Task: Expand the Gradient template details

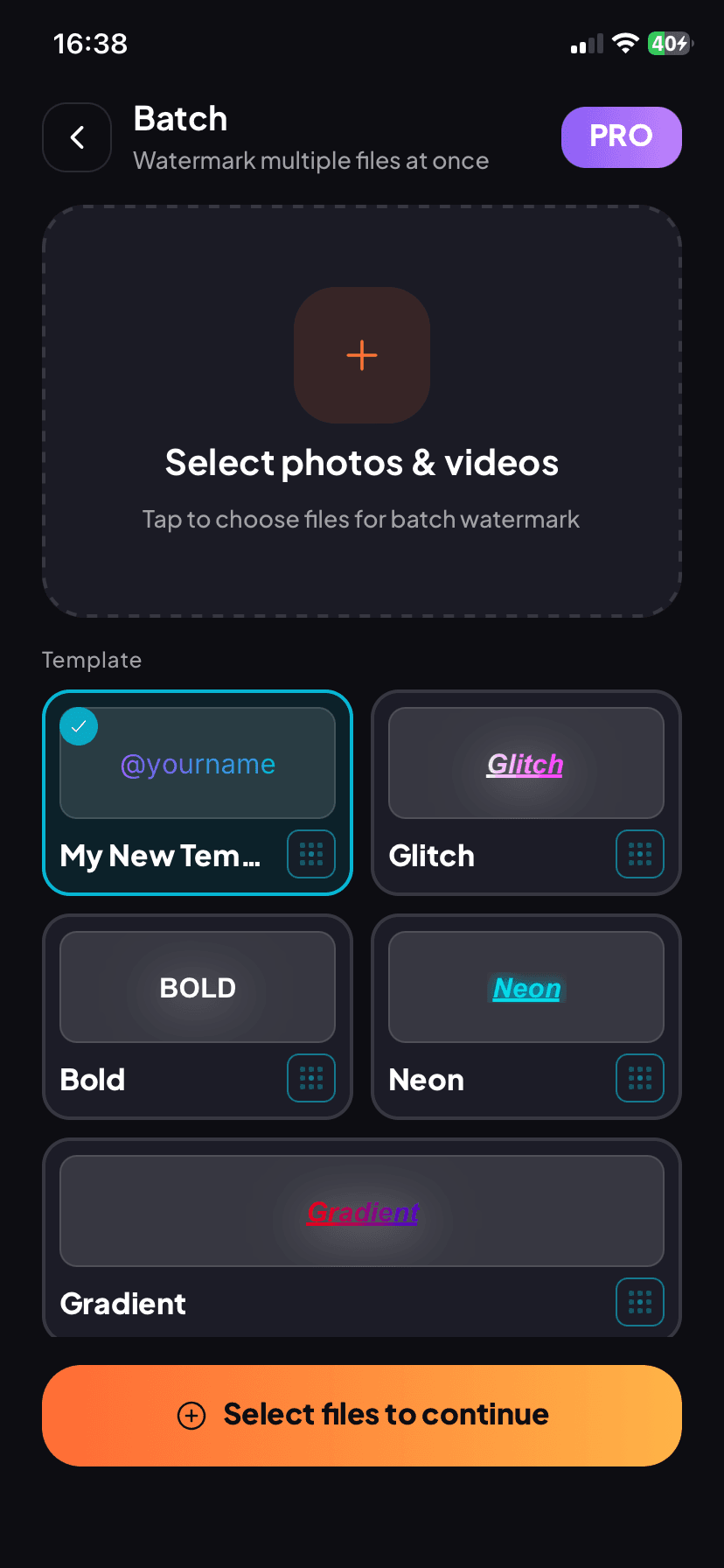Action: pyautogui.click(x=361, y=1211)
